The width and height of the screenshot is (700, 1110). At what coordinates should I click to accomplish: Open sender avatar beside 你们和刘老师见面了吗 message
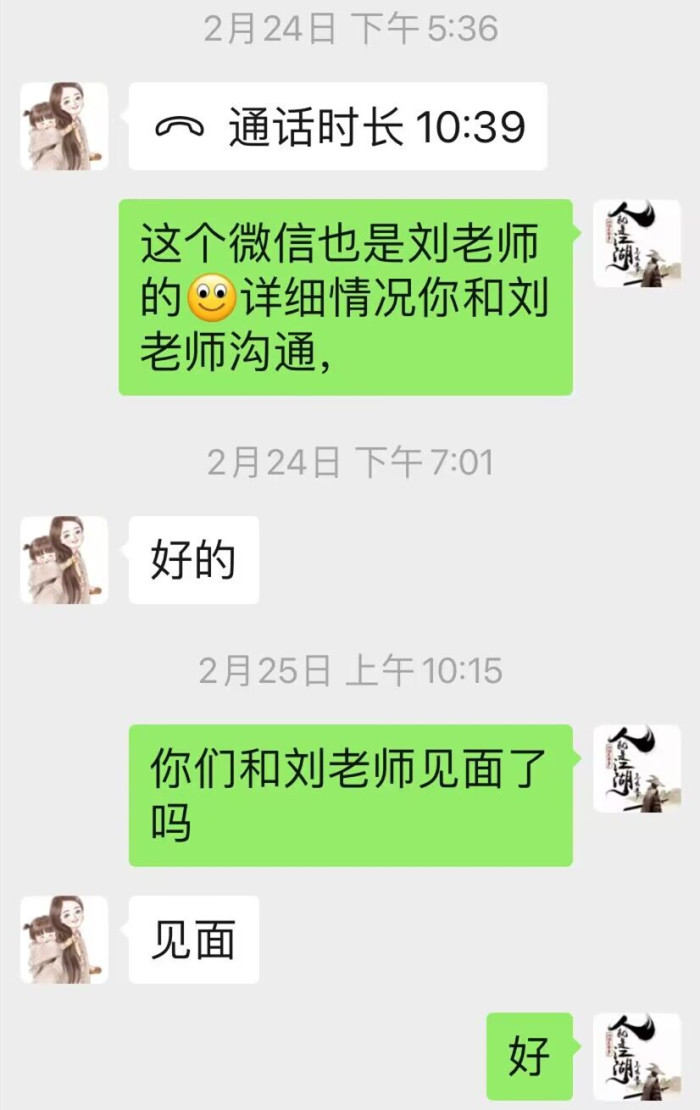coord(637,769)
